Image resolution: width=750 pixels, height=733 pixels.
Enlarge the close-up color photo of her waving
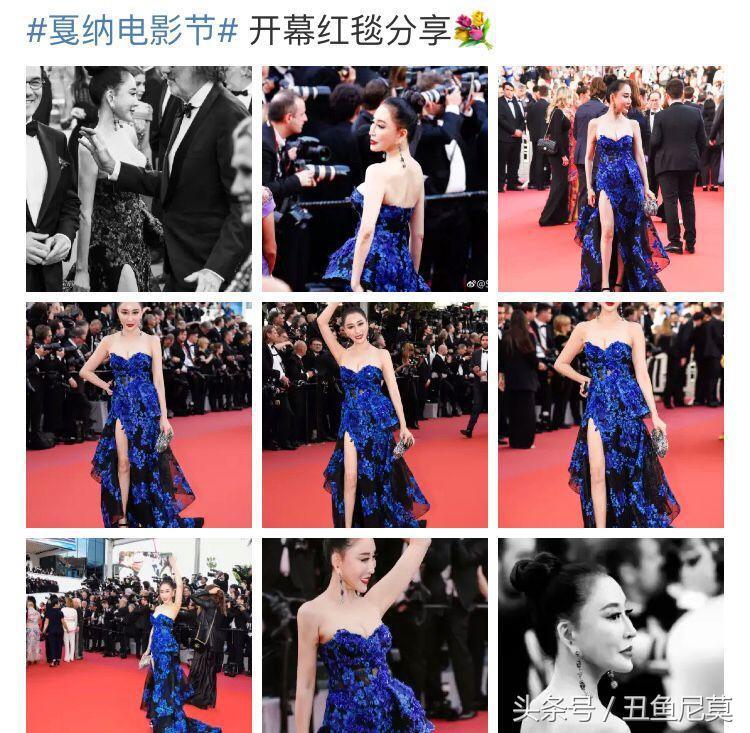pyautogui.click(x=375, y=635)
